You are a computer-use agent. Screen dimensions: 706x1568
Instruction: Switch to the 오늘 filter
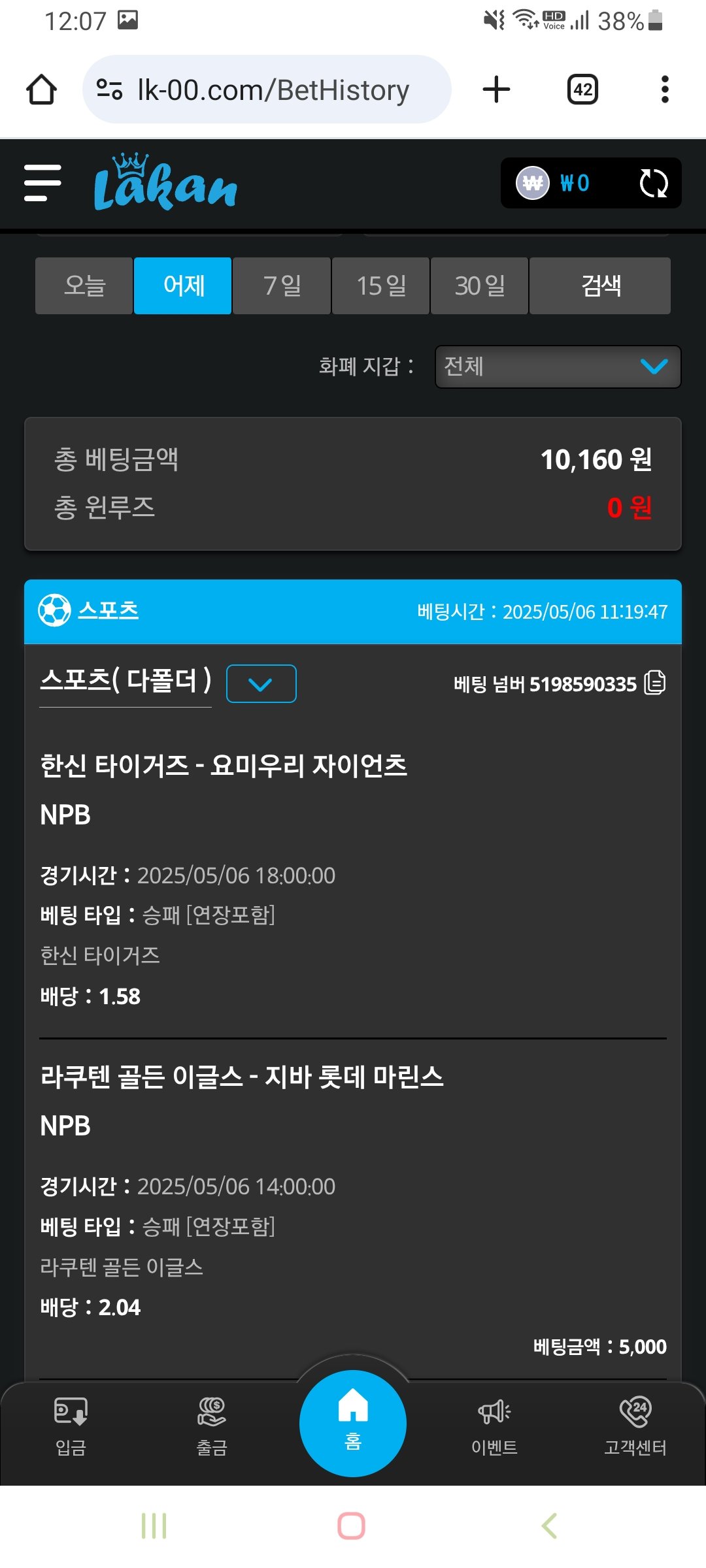pos(84,286)
